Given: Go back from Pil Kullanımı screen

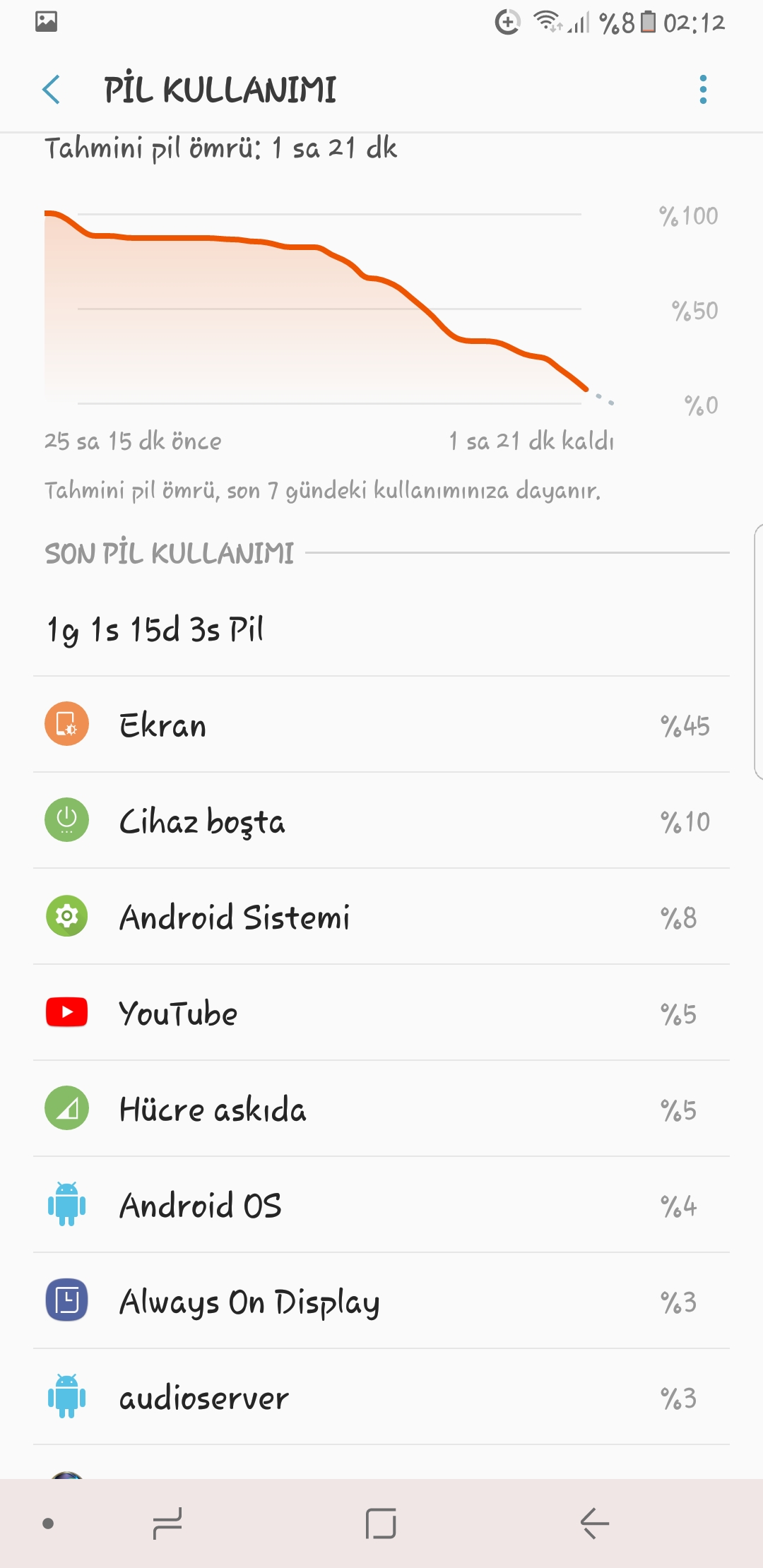Looking at the screenshot, I should (x=51, y=90).
